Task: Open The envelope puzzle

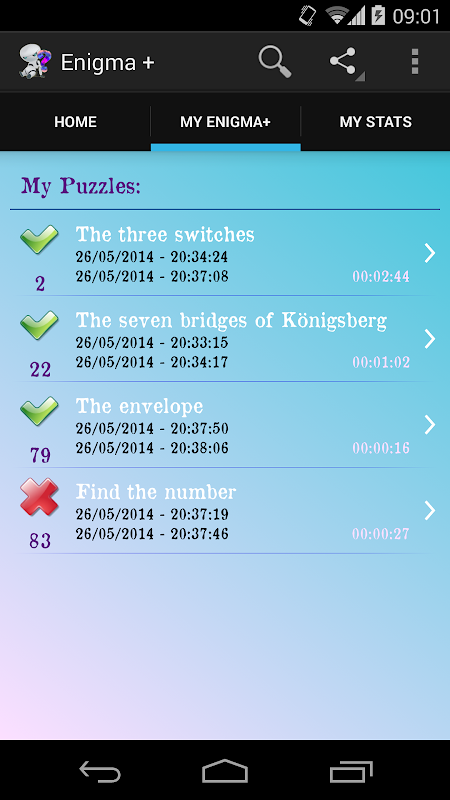Action: pyautogui.click(x=225, y=424)
